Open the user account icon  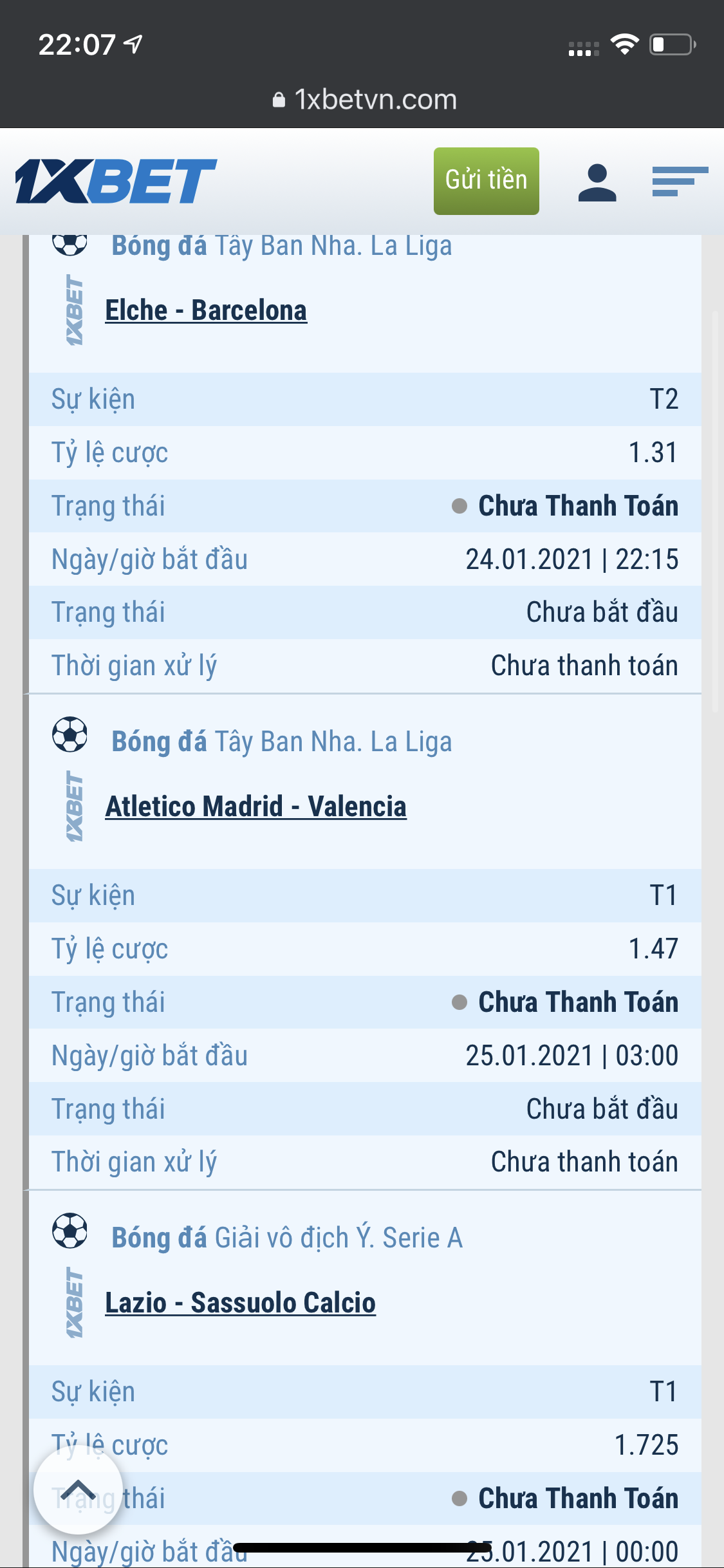(597, 183)
